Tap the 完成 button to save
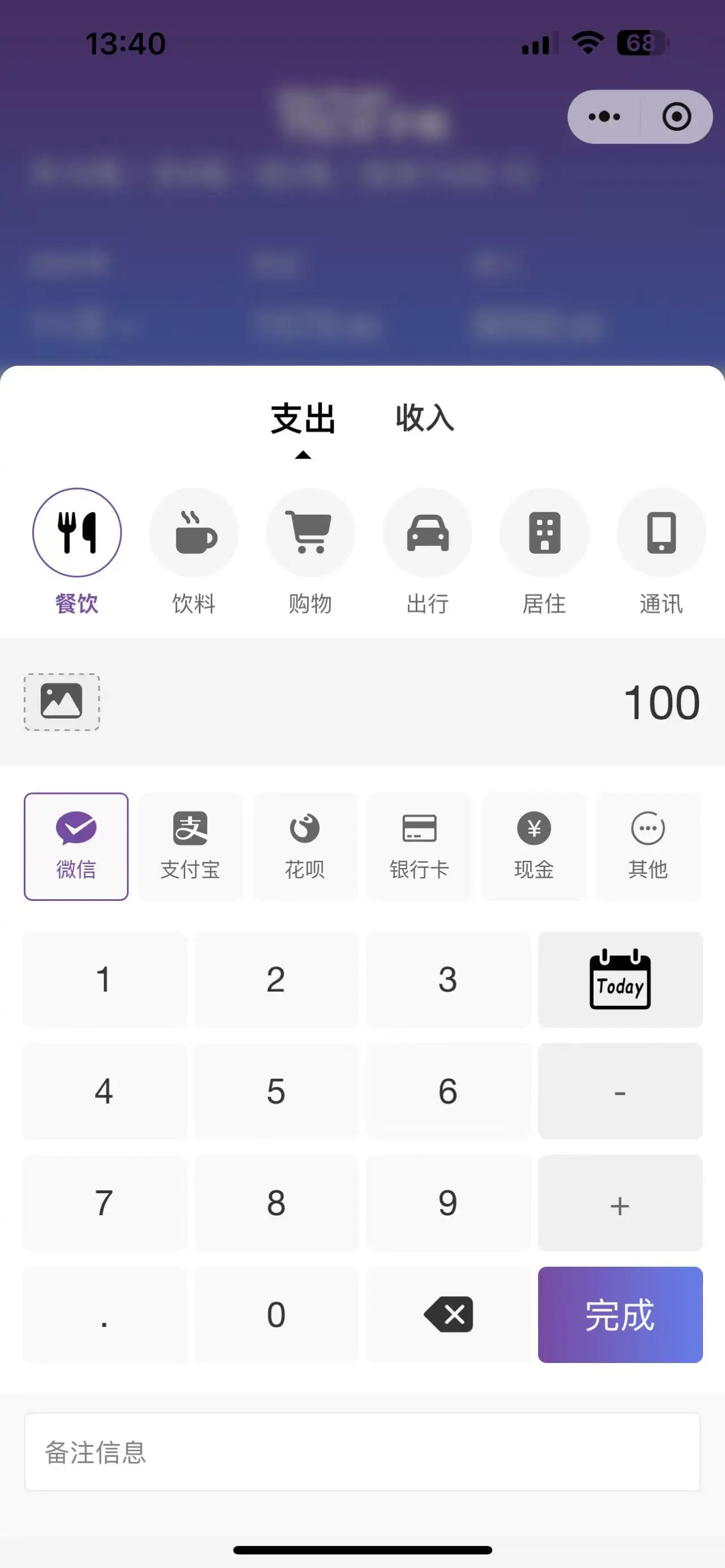725x1568 pixels. point(620,1315)
